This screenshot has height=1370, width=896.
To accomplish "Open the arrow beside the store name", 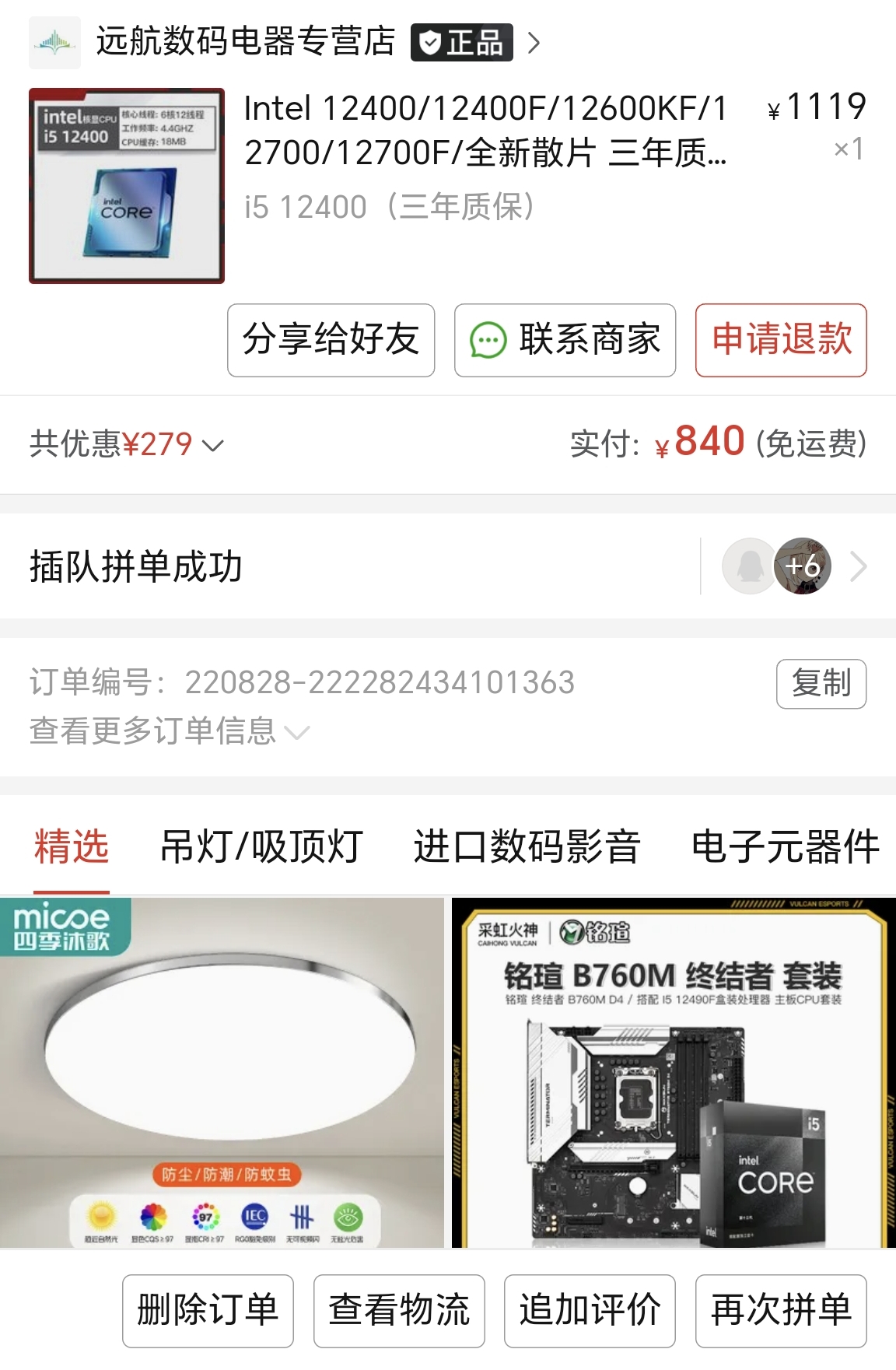I will 534,44.
